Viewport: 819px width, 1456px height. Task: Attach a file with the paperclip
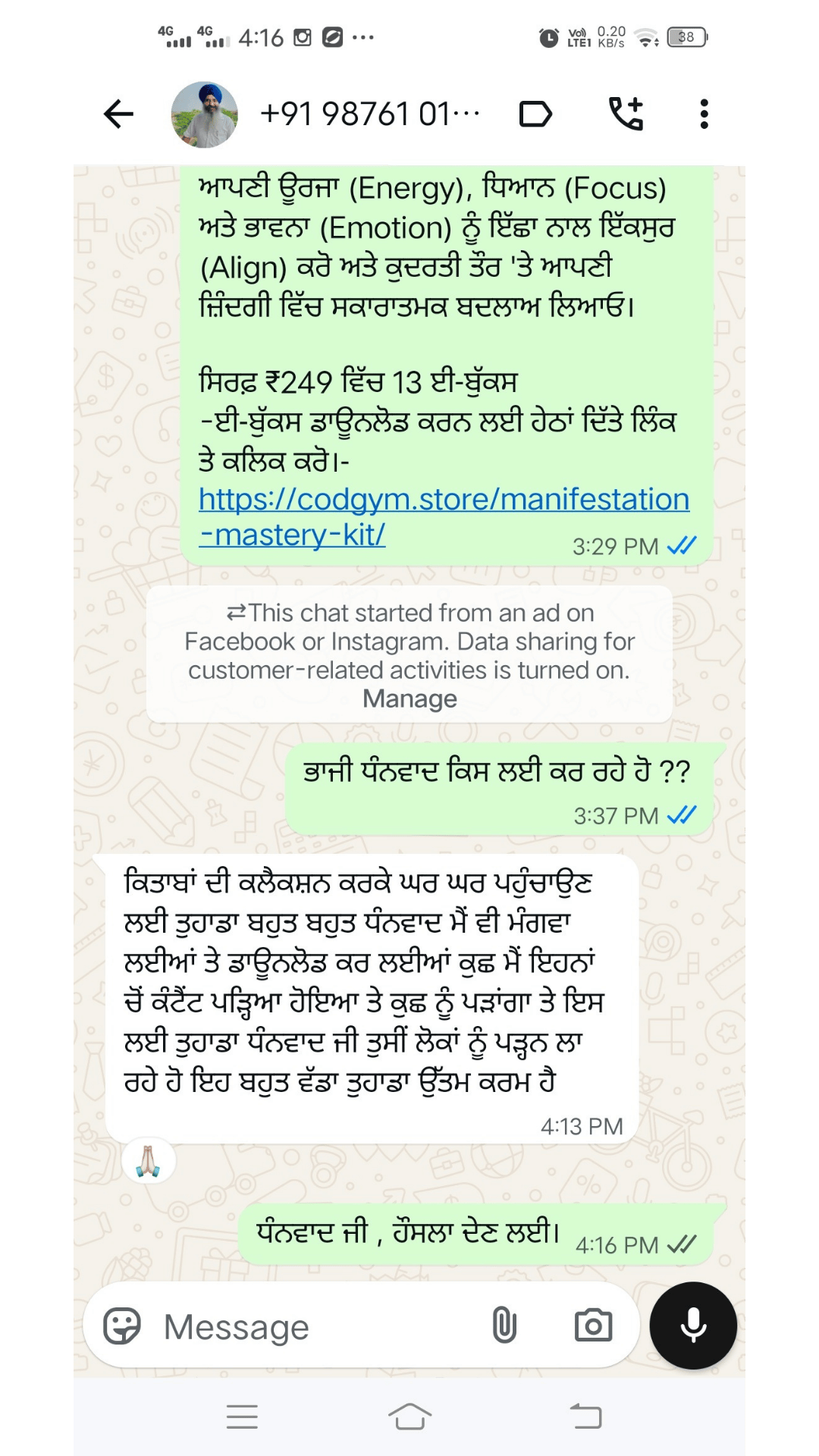504,1326
